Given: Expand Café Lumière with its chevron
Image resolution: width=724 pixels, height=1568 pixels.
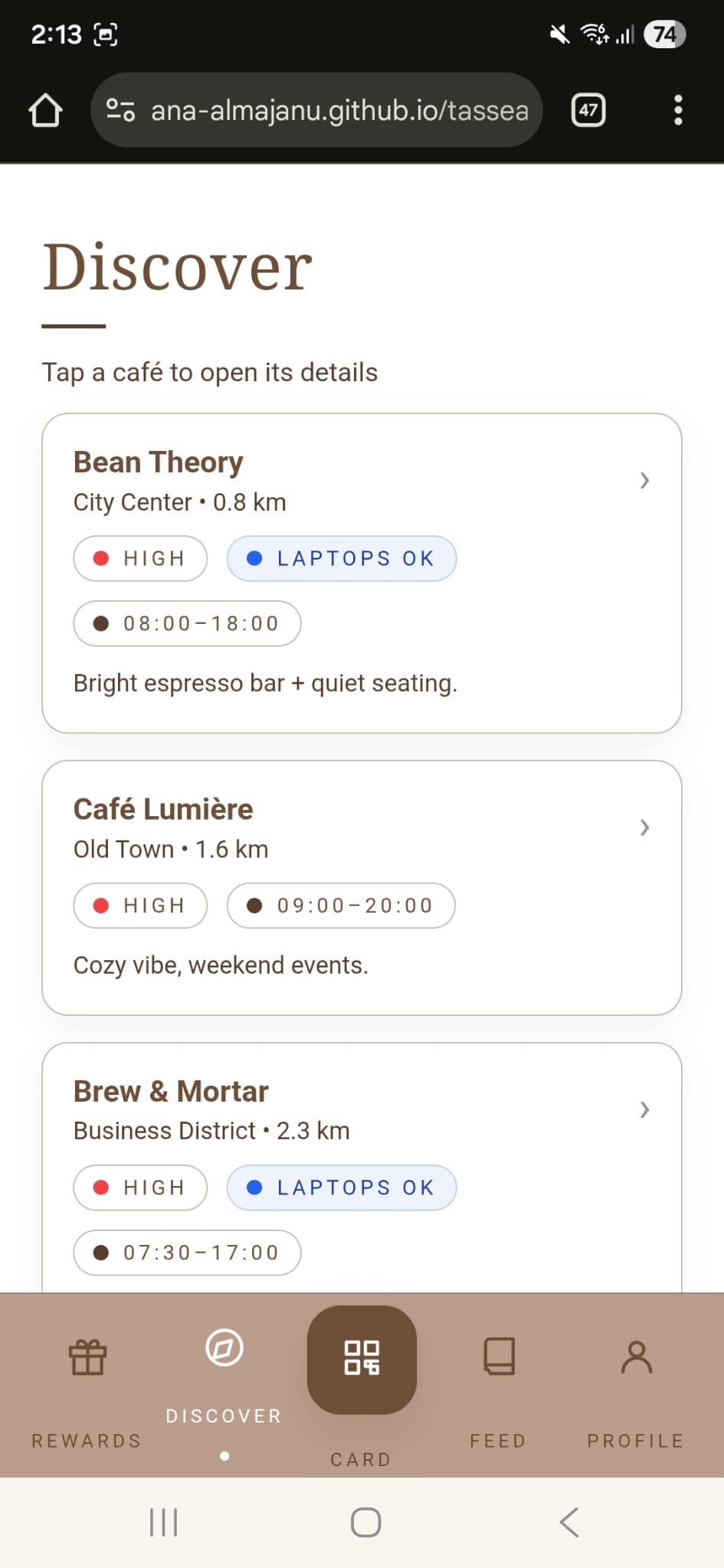Looking at the screenshot, I should coord(644,828).
